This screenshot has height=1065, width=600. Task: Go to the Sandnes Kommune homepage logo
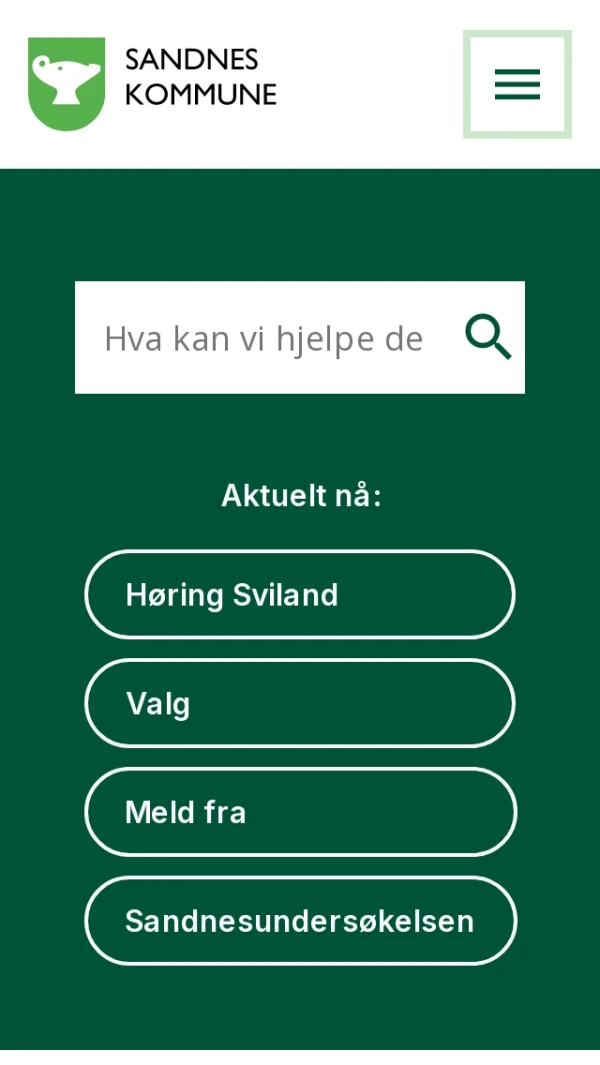tap(152, 84)
